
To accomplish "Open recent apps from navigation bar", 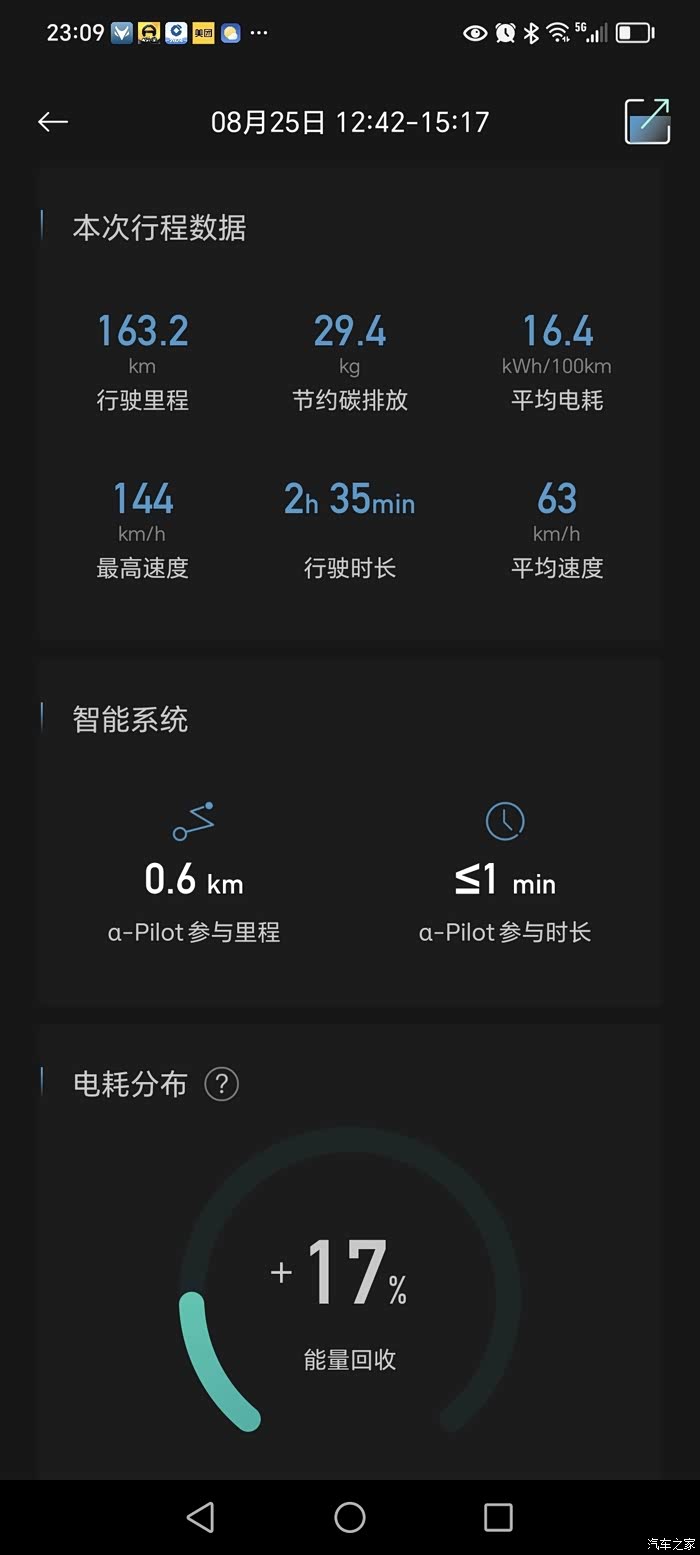I will coord(498,1517).
